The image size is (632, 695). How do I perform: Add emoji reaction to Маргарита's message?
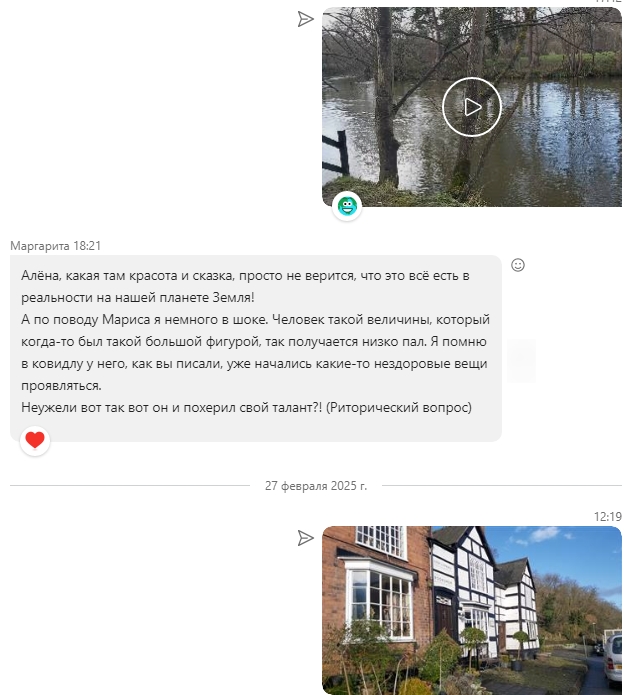pyautogui.click(x=518, y=265)
